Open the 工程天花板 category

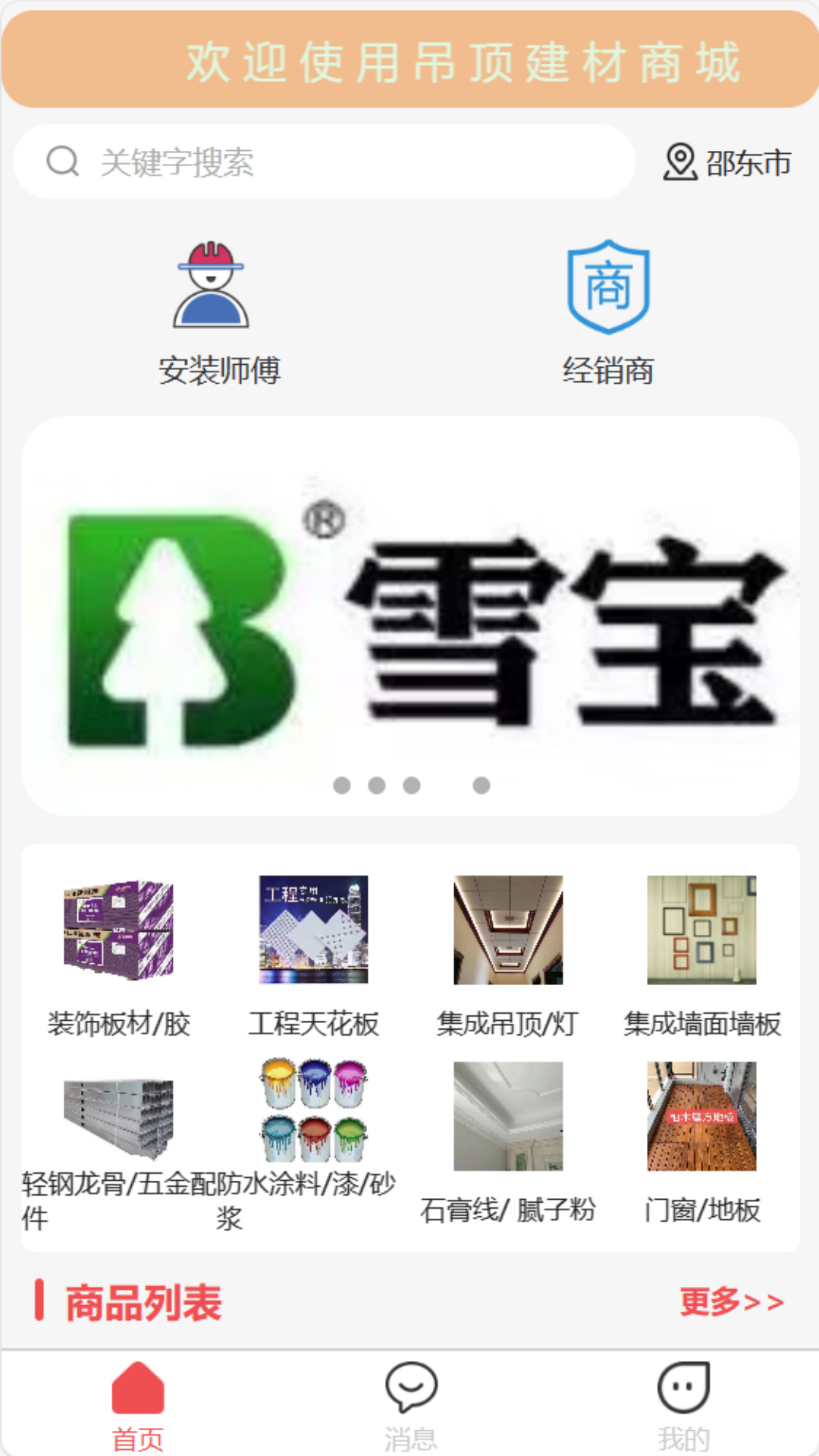tap(313, 957)
